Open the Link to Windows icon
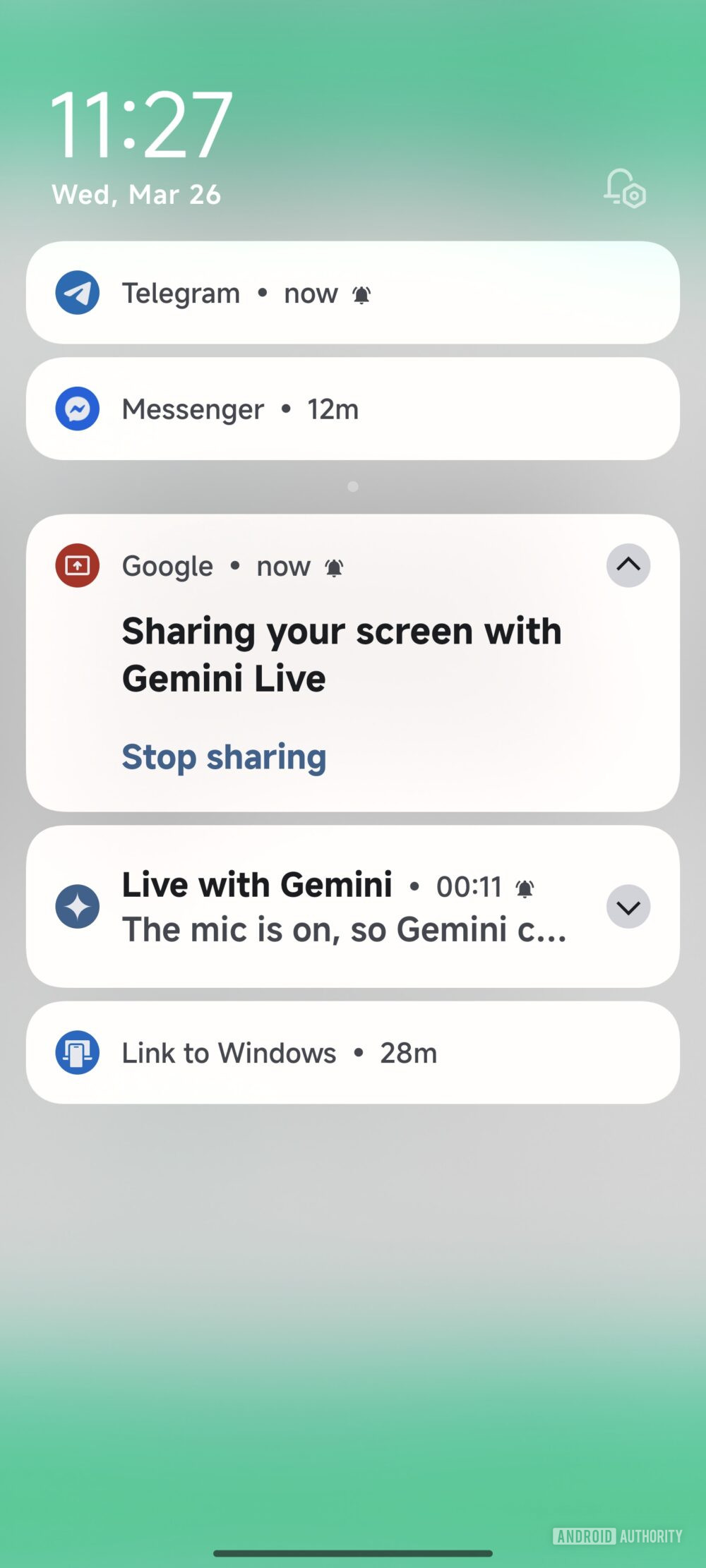The image size is (706, 1568). (78, 1051)
